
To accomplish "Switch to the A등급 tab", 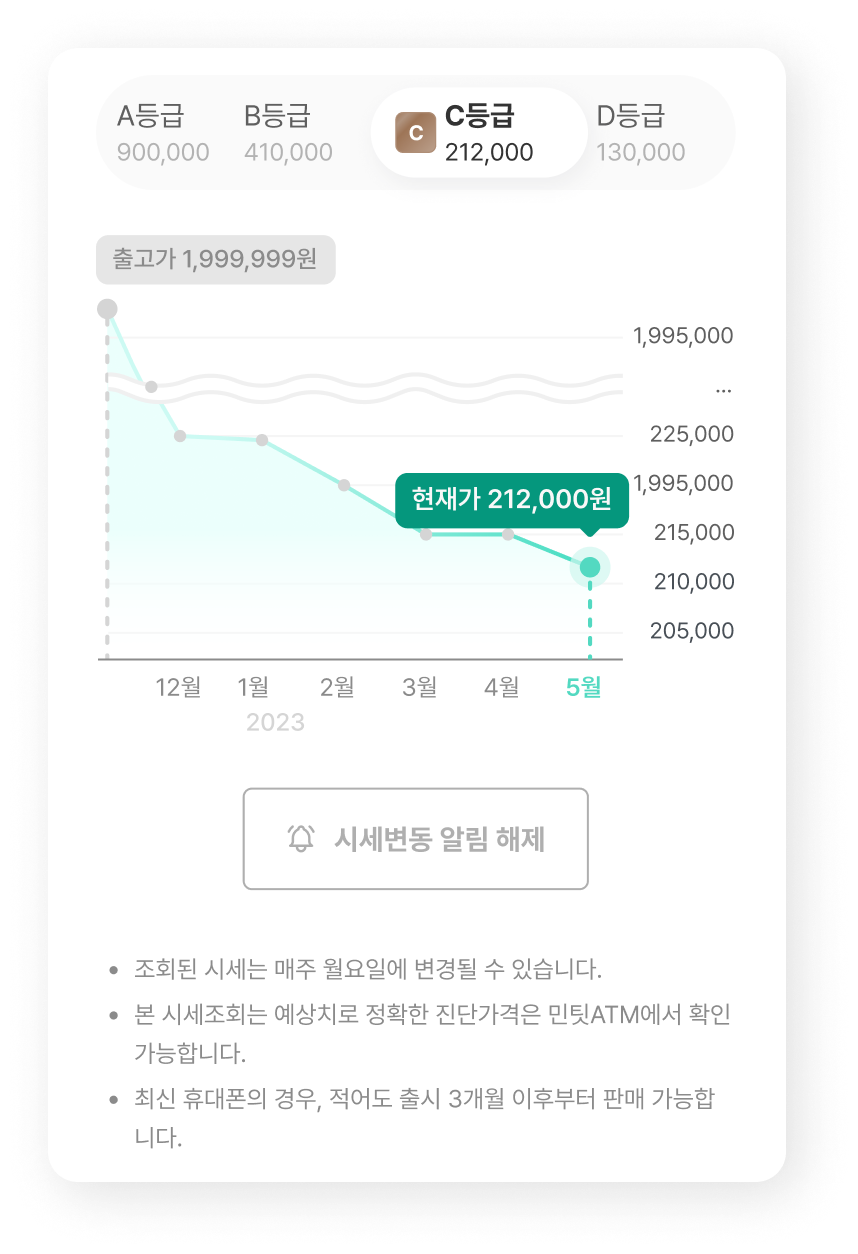I will 162,133.
